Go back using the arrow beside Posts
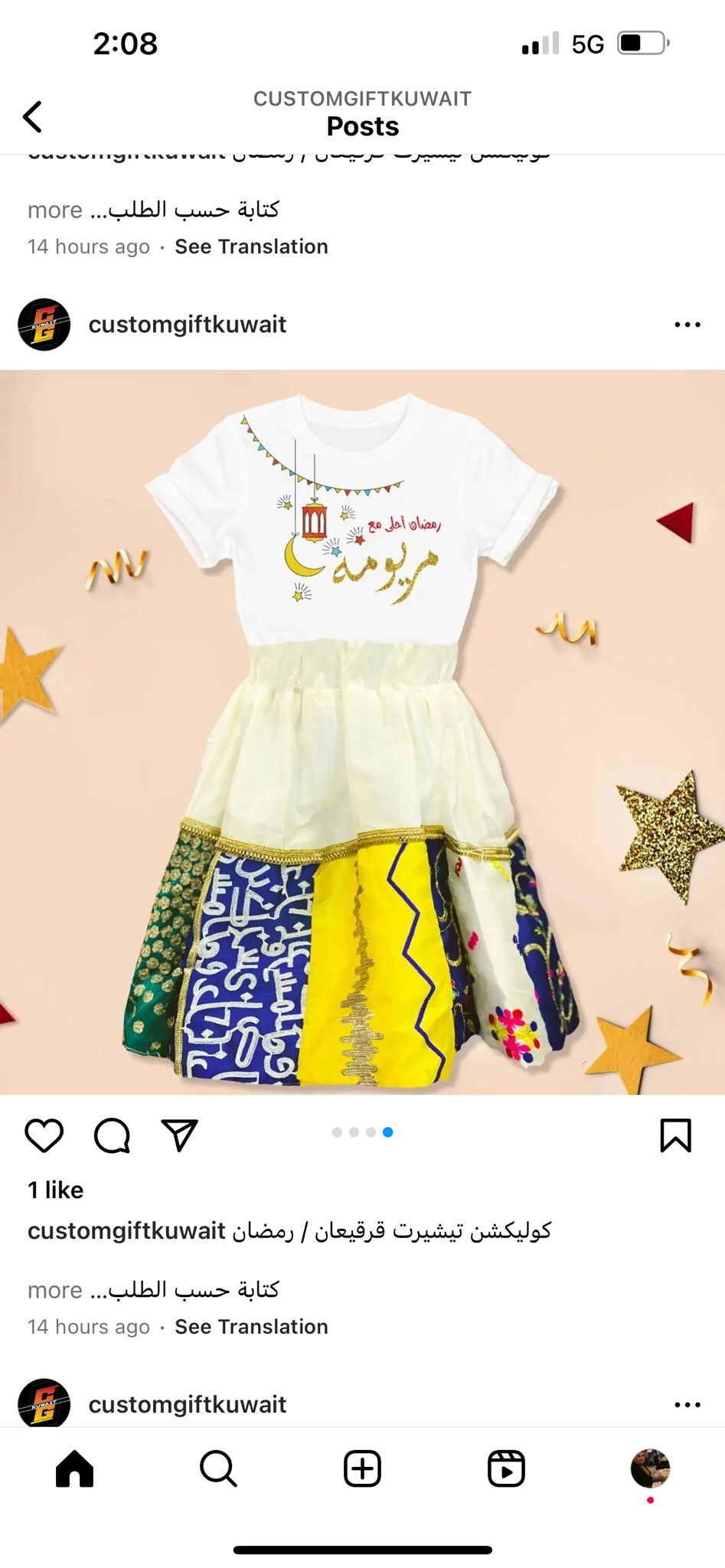Screen dimensions: 725x1568 (32, 116)
